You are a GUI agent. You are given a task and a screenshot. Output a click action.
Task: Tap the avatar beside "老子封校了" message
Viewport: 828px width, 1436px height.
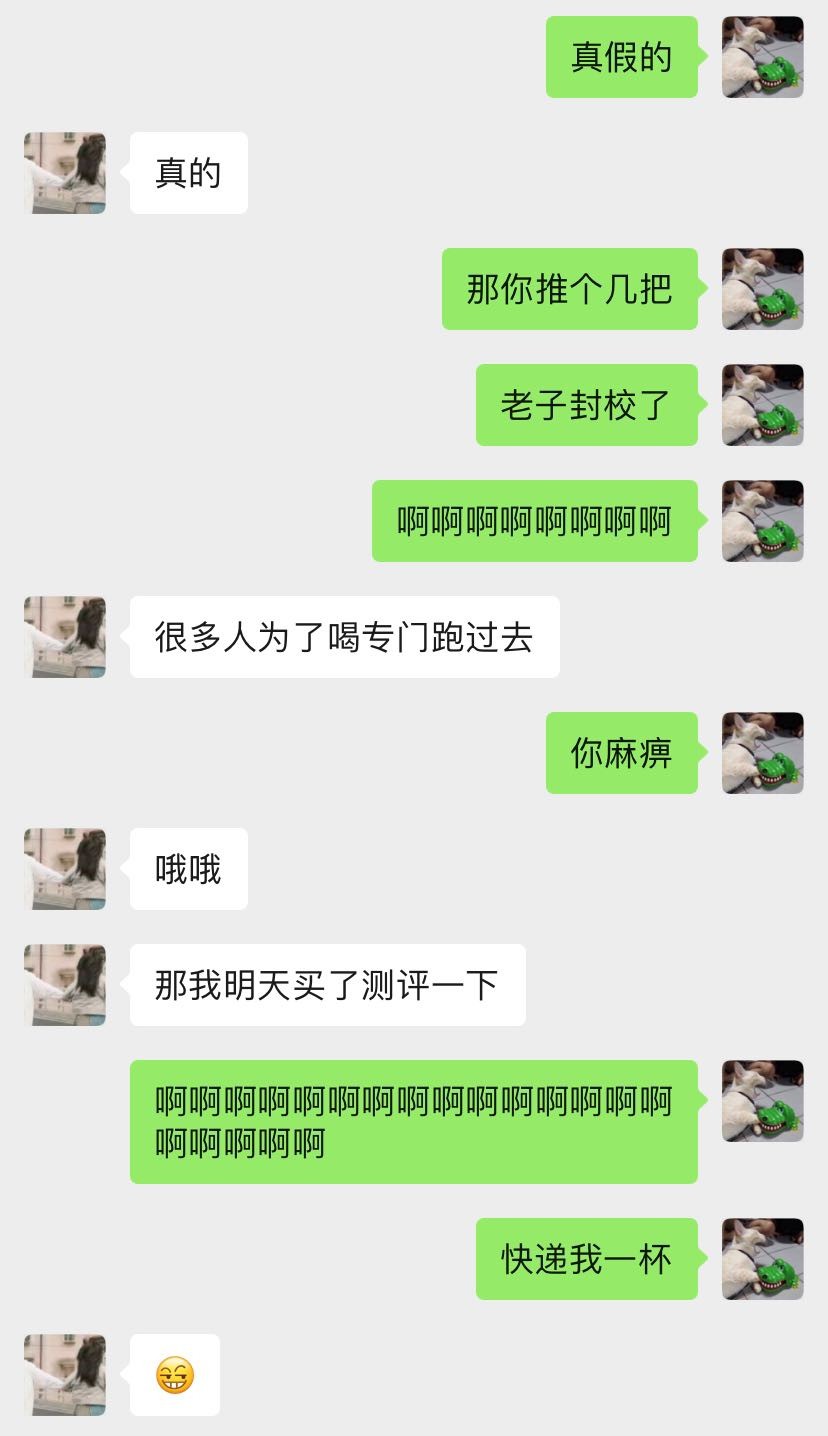pyautogui.click(x=762, y=405)
